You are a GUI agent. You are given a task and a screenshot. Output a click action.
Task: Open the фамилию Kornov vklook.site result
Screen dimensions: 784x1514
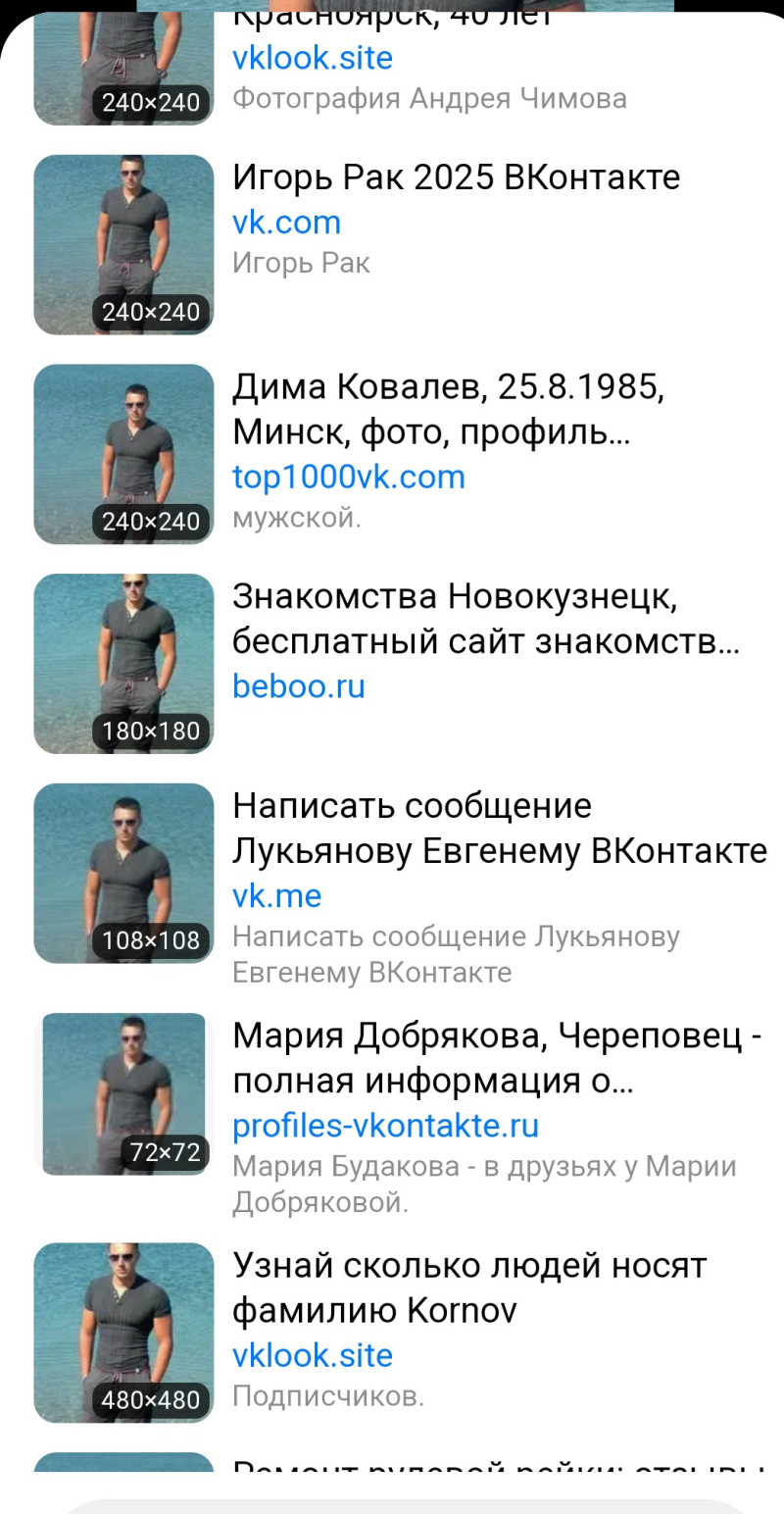point(468,1287)
